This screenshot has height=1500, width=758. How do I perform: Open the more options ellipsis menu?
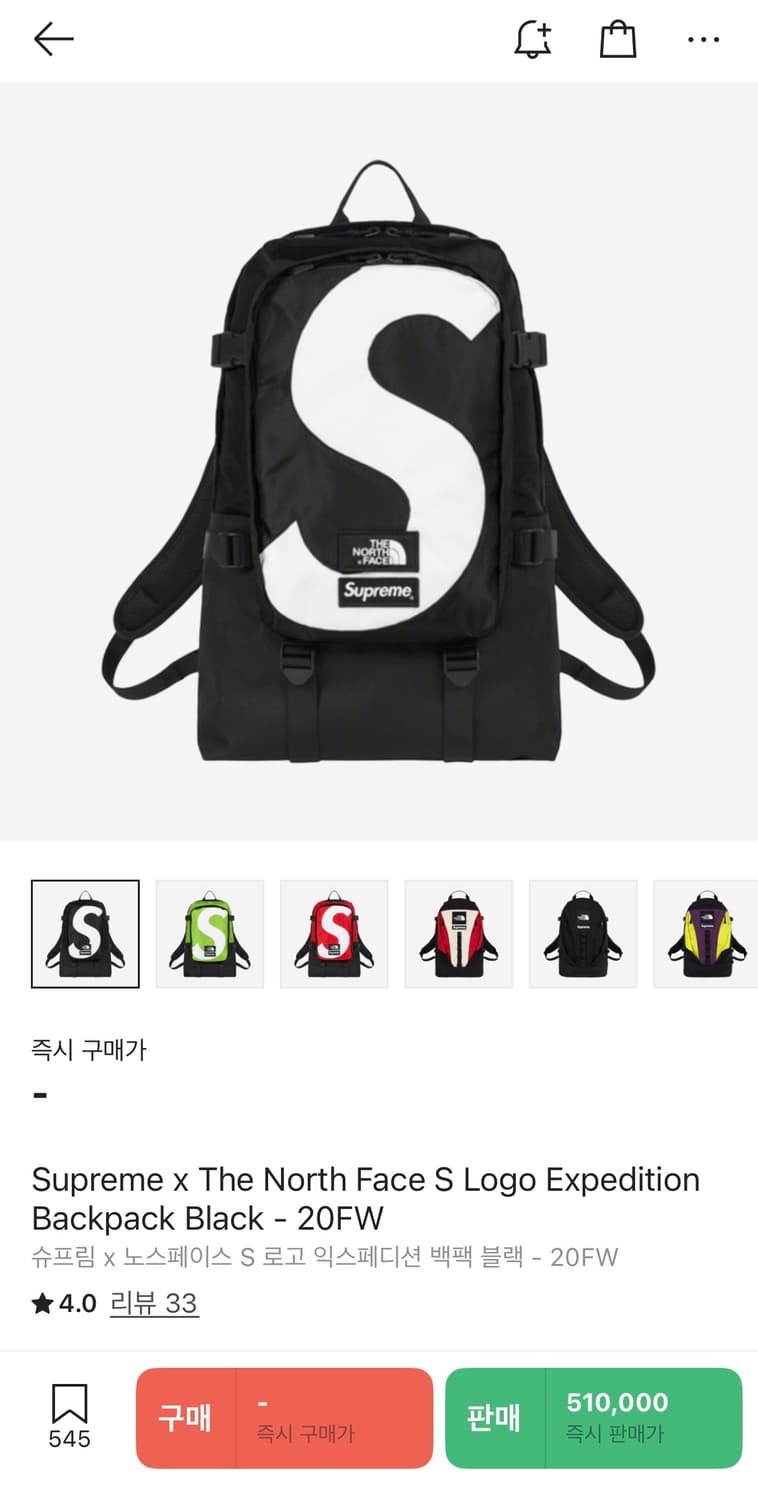tap(704, 39)
